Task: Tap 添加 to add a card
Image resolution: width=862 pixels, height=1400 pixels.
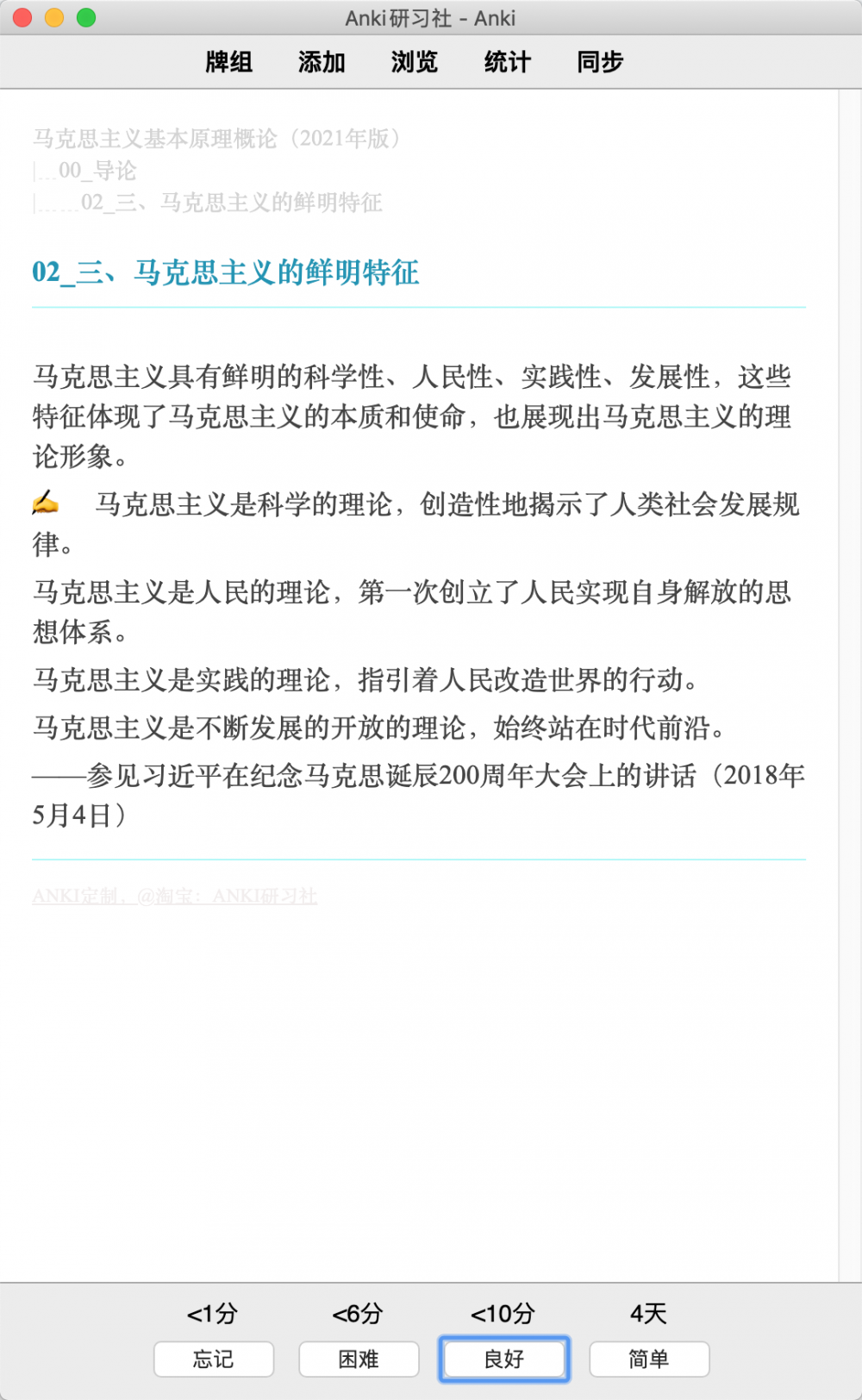Action: point(322,62)
